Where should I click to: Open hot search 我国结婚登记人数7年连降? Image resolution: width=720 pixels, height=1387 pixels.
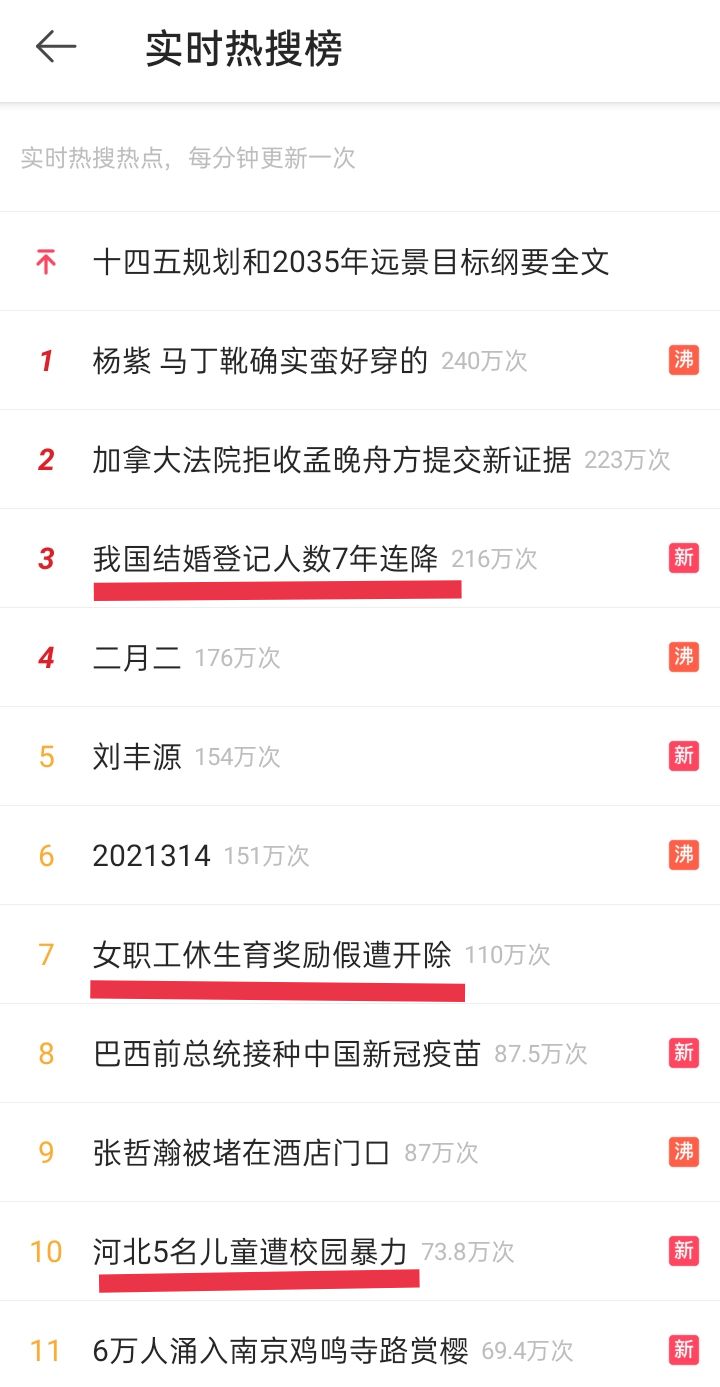coord(265,558)
